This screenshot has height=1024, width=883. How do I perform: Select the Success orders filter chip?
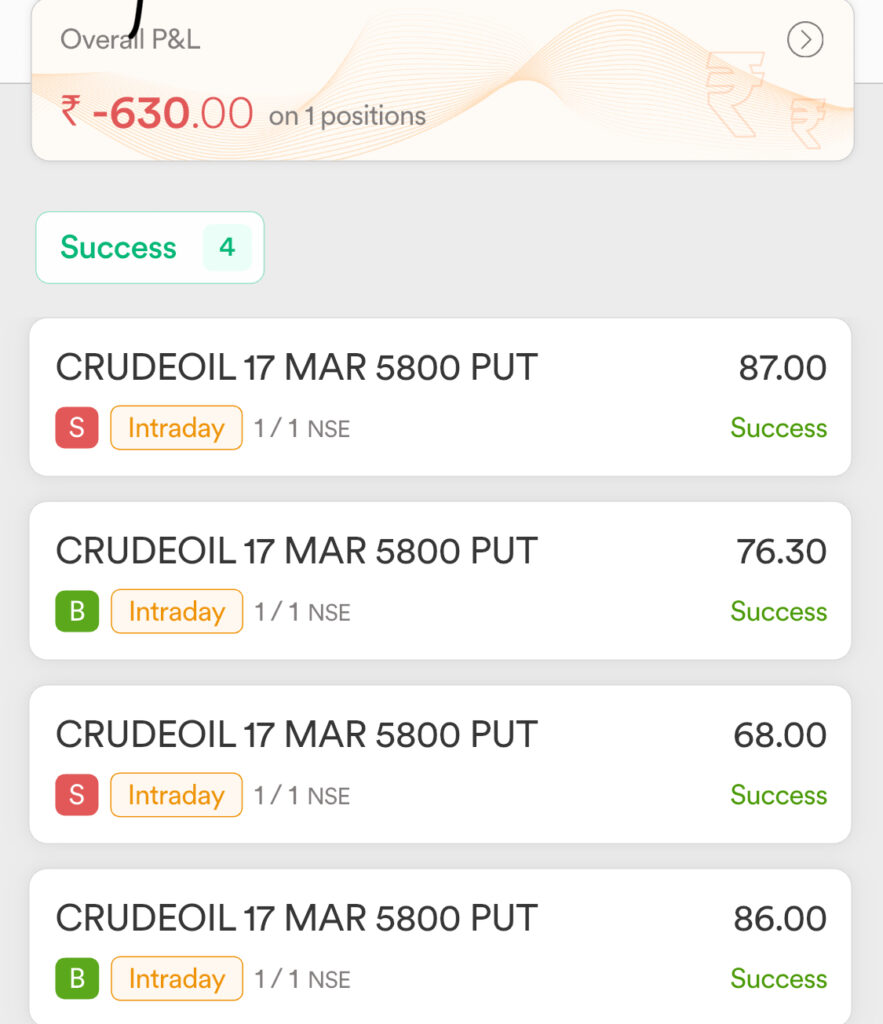tap(150, 247)
